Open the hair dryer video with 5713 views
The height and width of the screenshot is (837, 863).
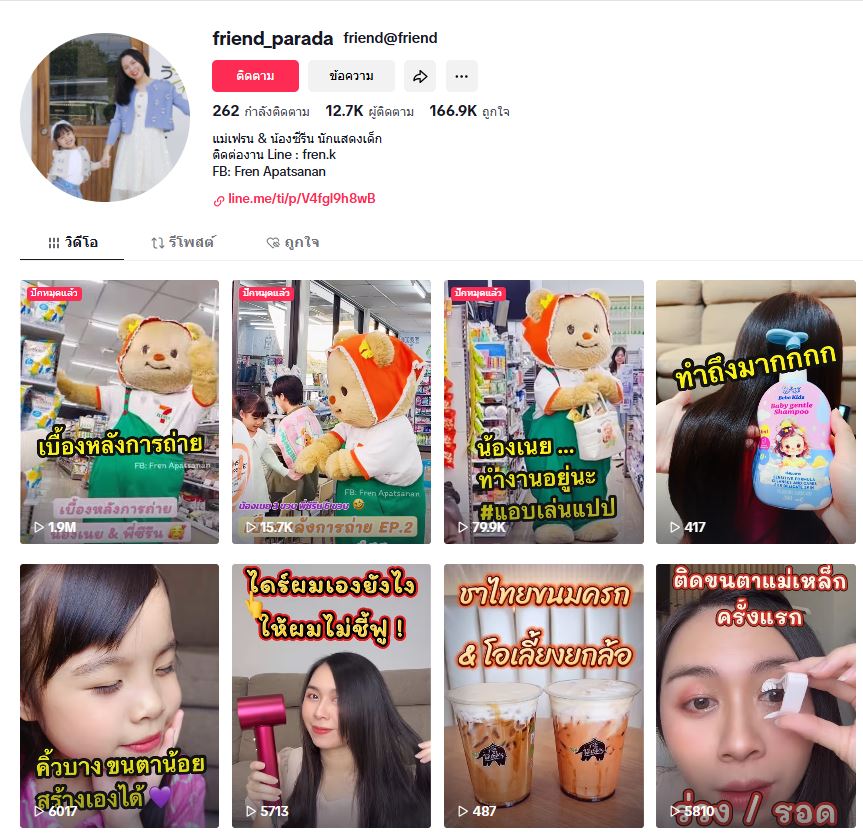pyautogui.click(x=331, y=695)
